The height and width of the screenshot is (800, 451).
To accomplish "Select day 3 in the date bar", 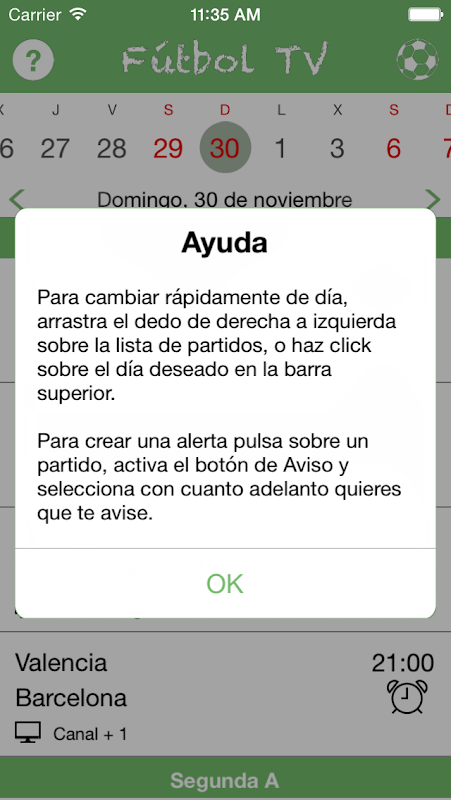I will (x=337, y=148).
